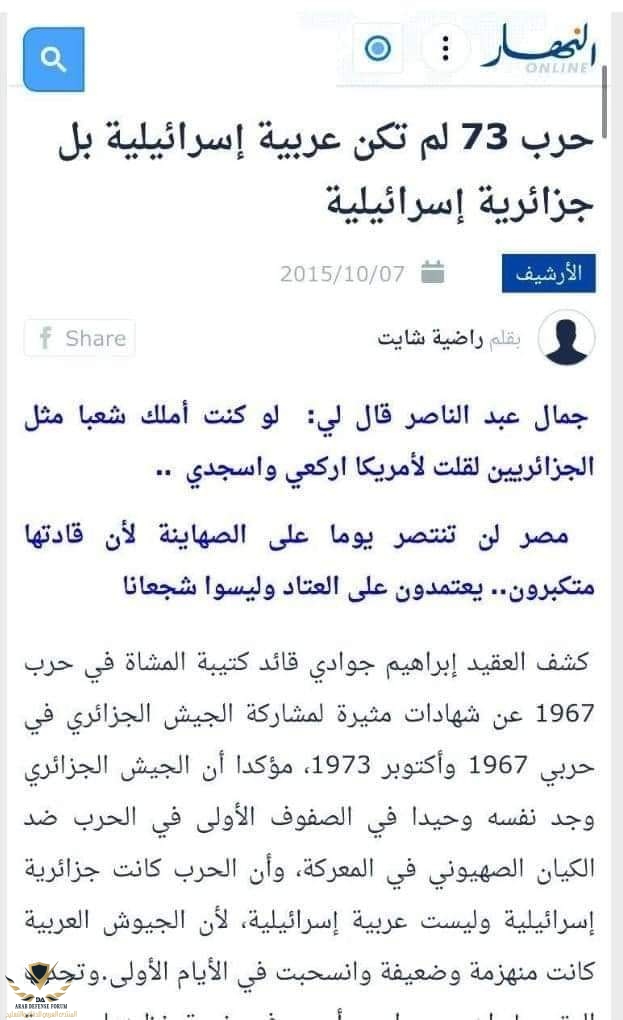The width and height of the screenshot is (623, 1020).
Task: Open the search button
Action: (x=53, y=59)
